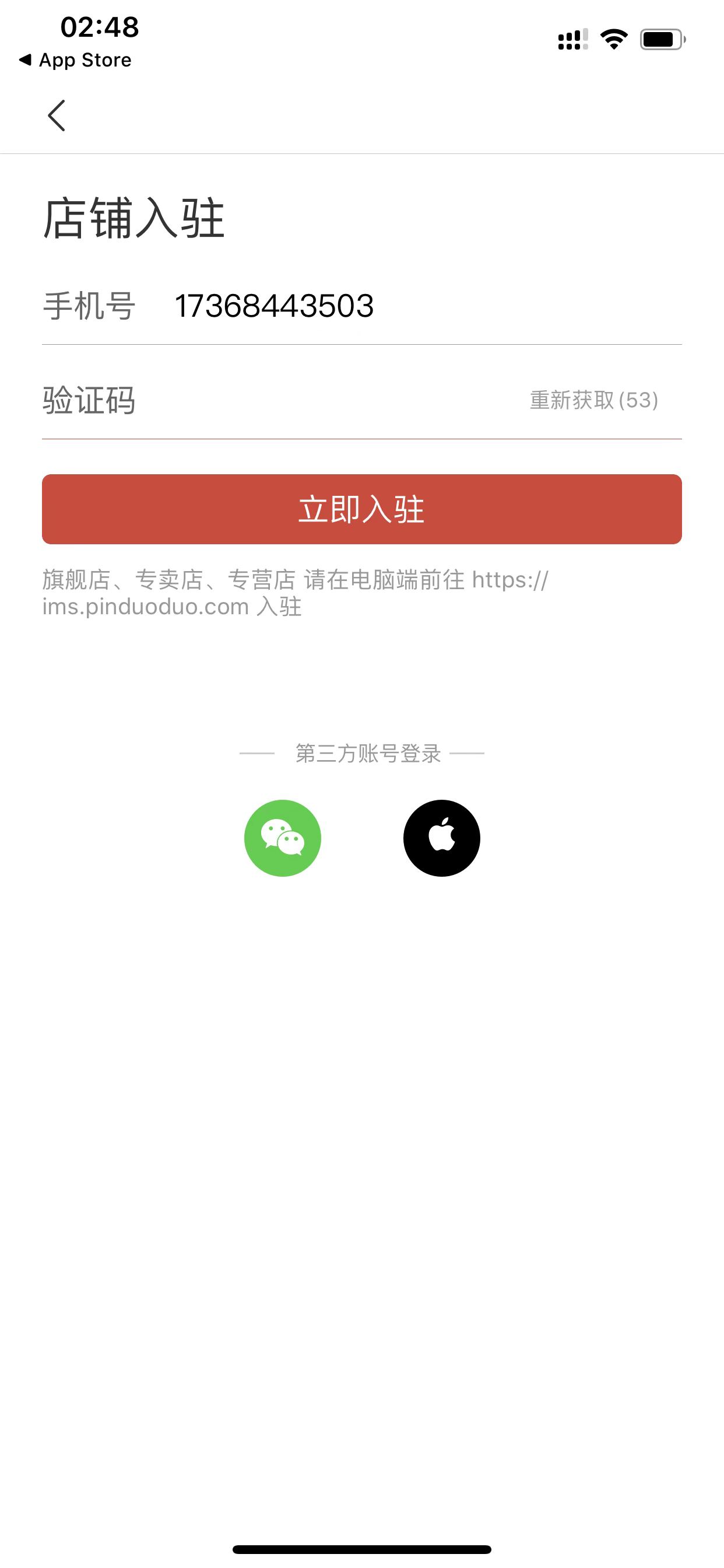
Task: Tap the countdown (53) next to resend
Action: tap(638, 401)
